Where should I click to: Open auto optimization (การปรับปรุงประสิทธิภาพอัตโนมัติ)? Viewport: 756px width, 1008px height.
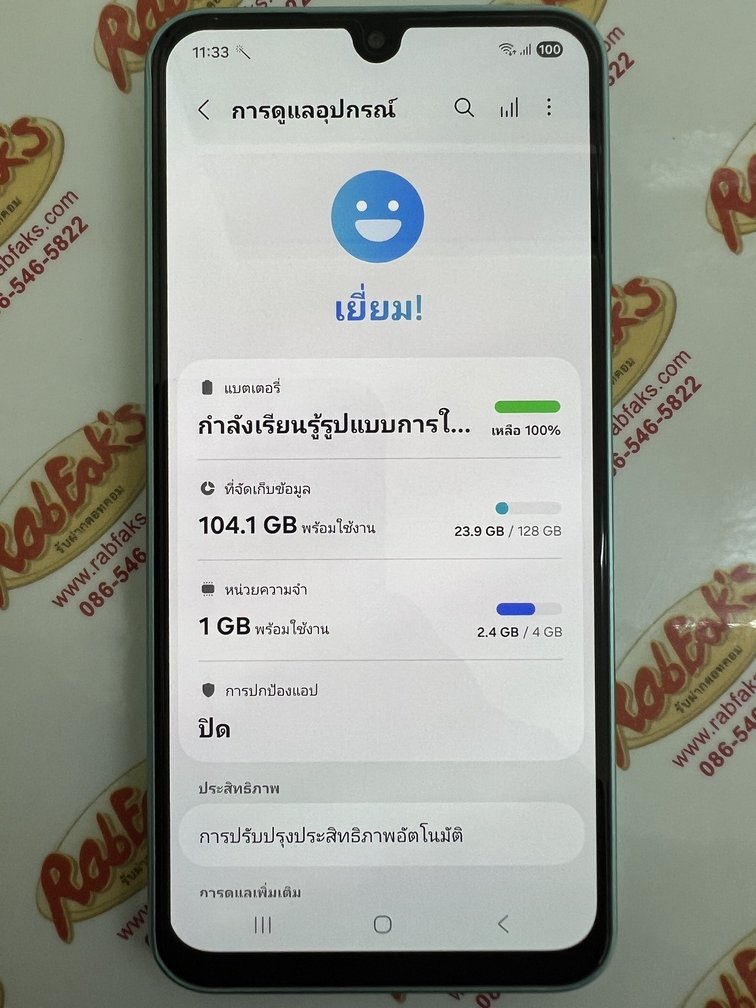point(380,834)
